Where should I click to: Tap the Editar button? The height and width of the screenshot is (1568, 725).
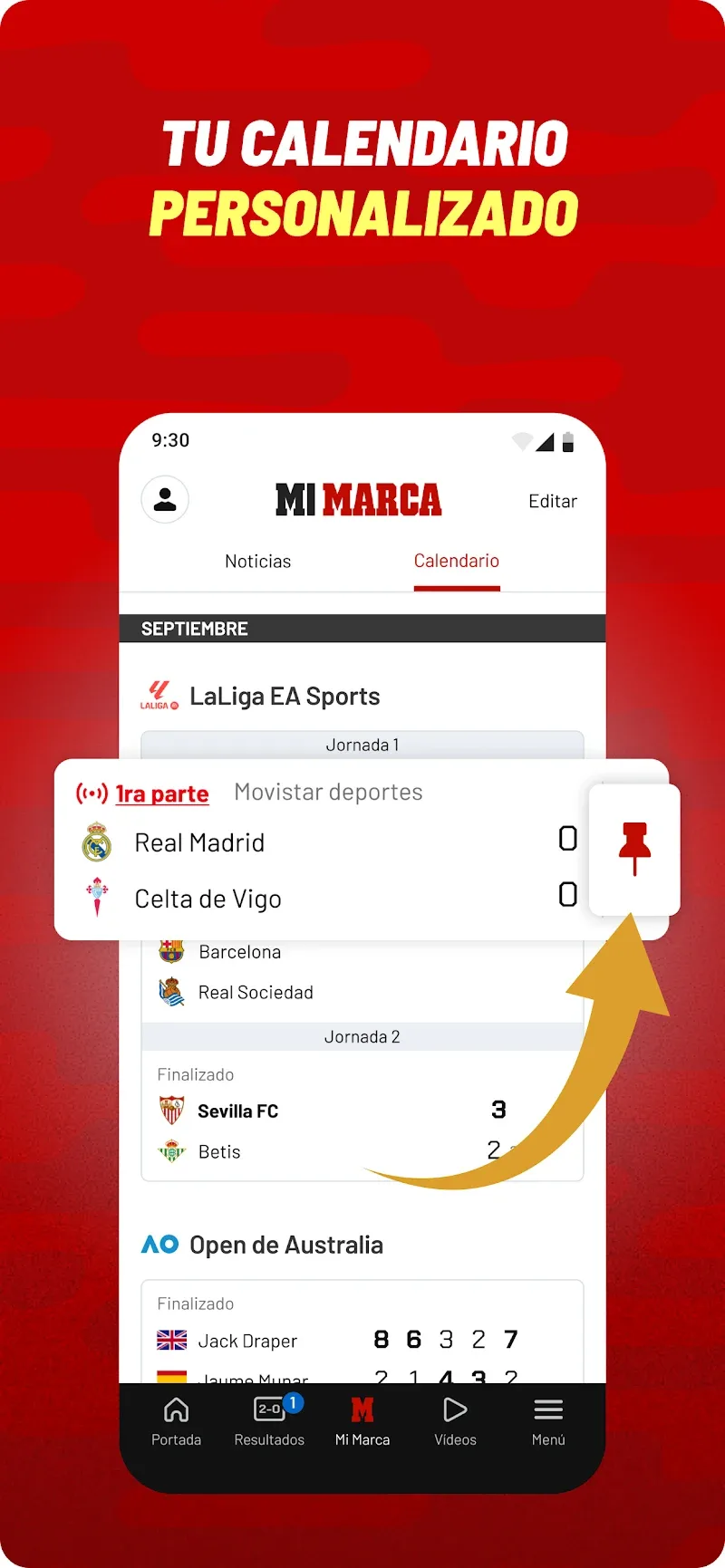(x=552, y=500)
